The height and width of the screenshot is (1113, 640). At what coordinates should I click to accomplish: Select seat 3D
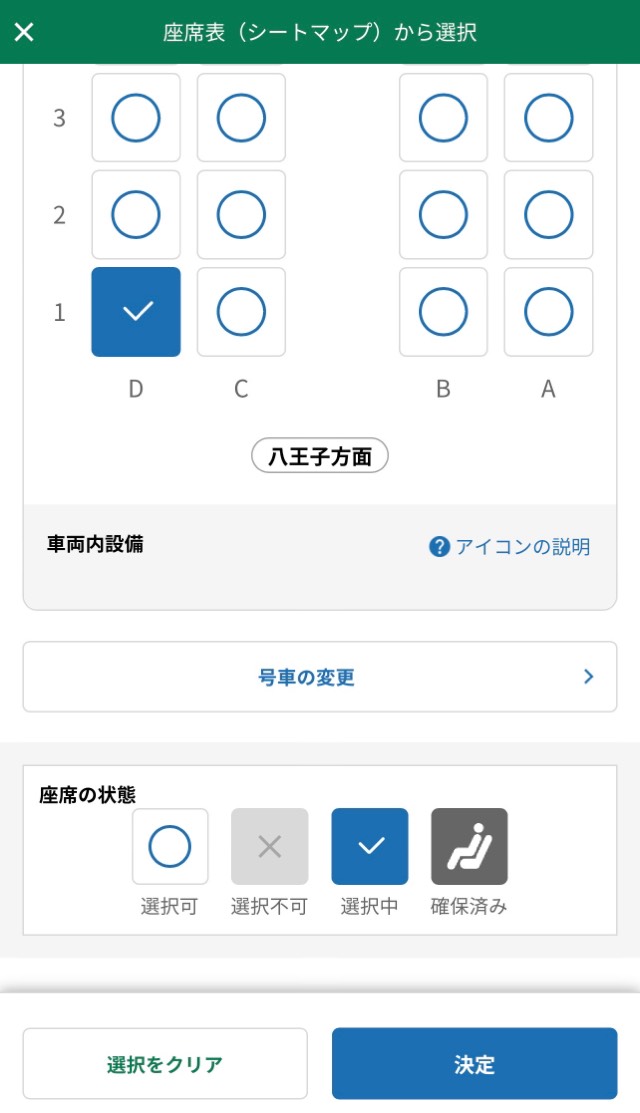click(136, 118)
